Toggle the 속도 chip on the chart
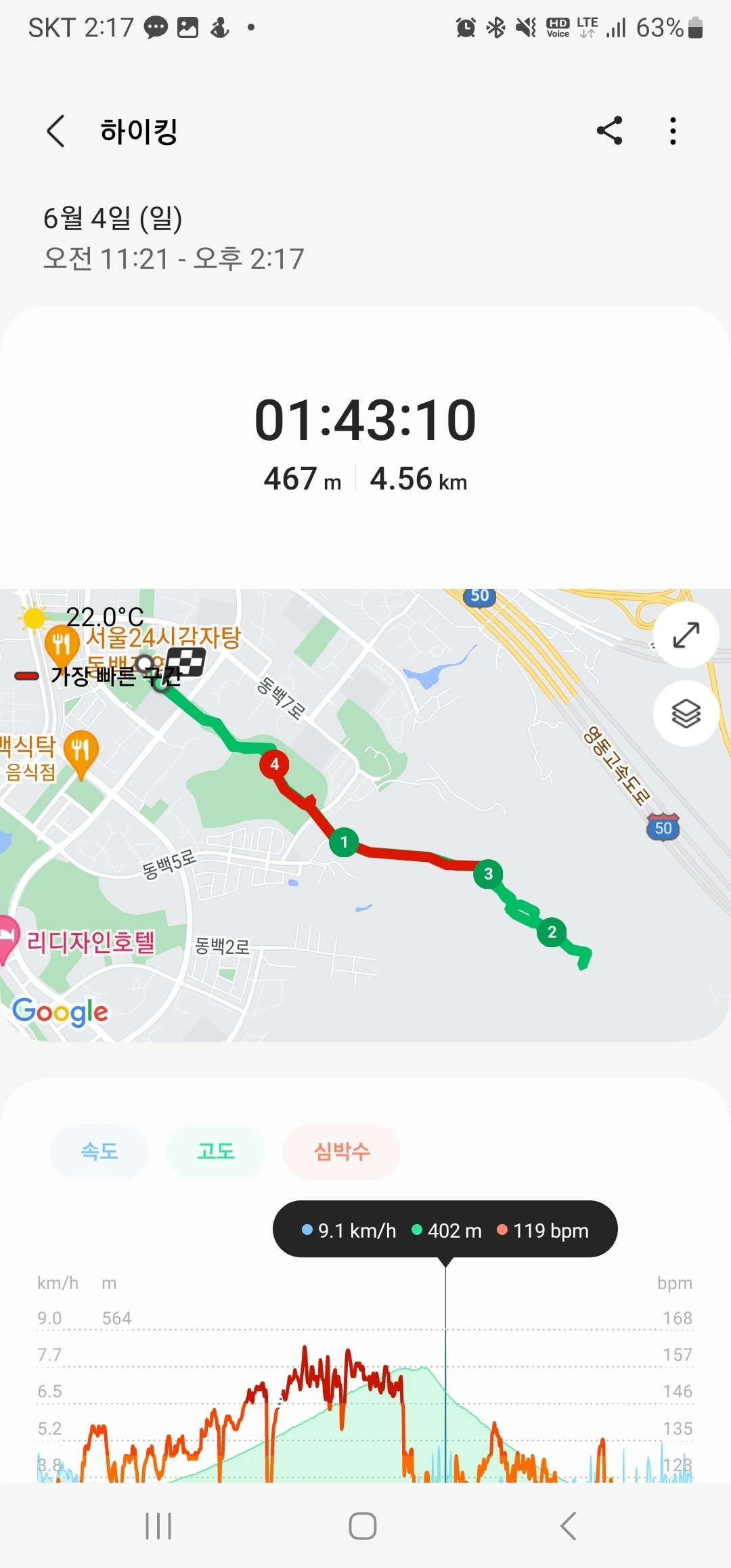This screenshot has width=731, height=1568. [x=99, y=1152]
